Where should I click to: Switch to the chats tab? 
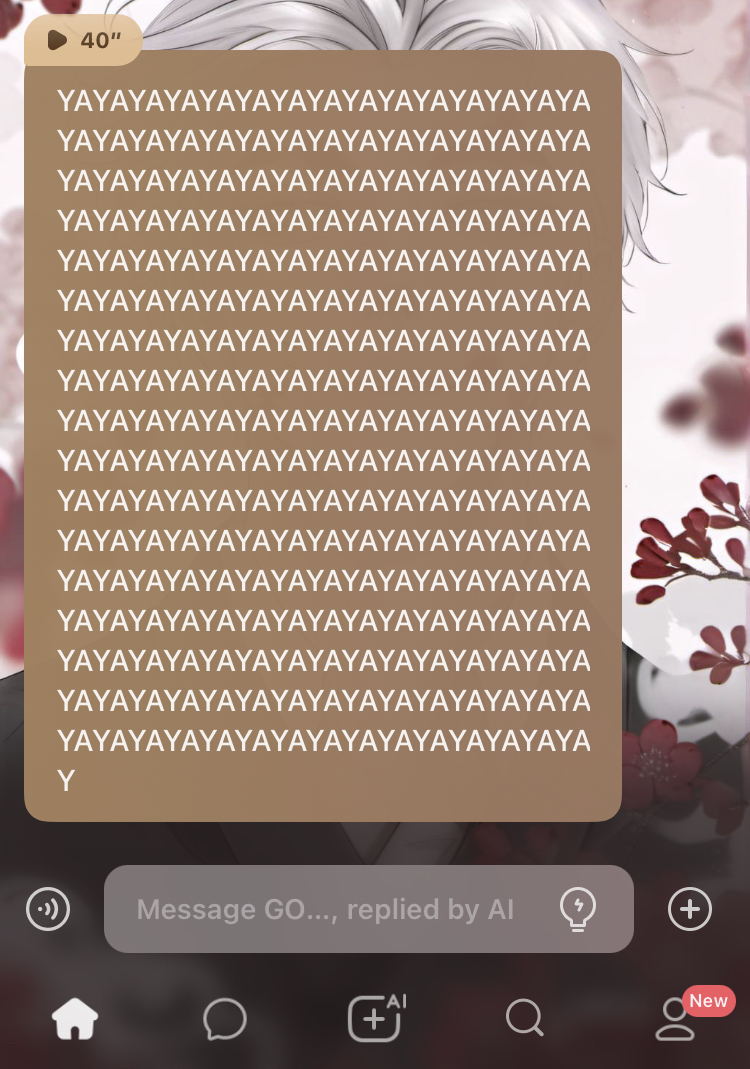pos(224,1019)
